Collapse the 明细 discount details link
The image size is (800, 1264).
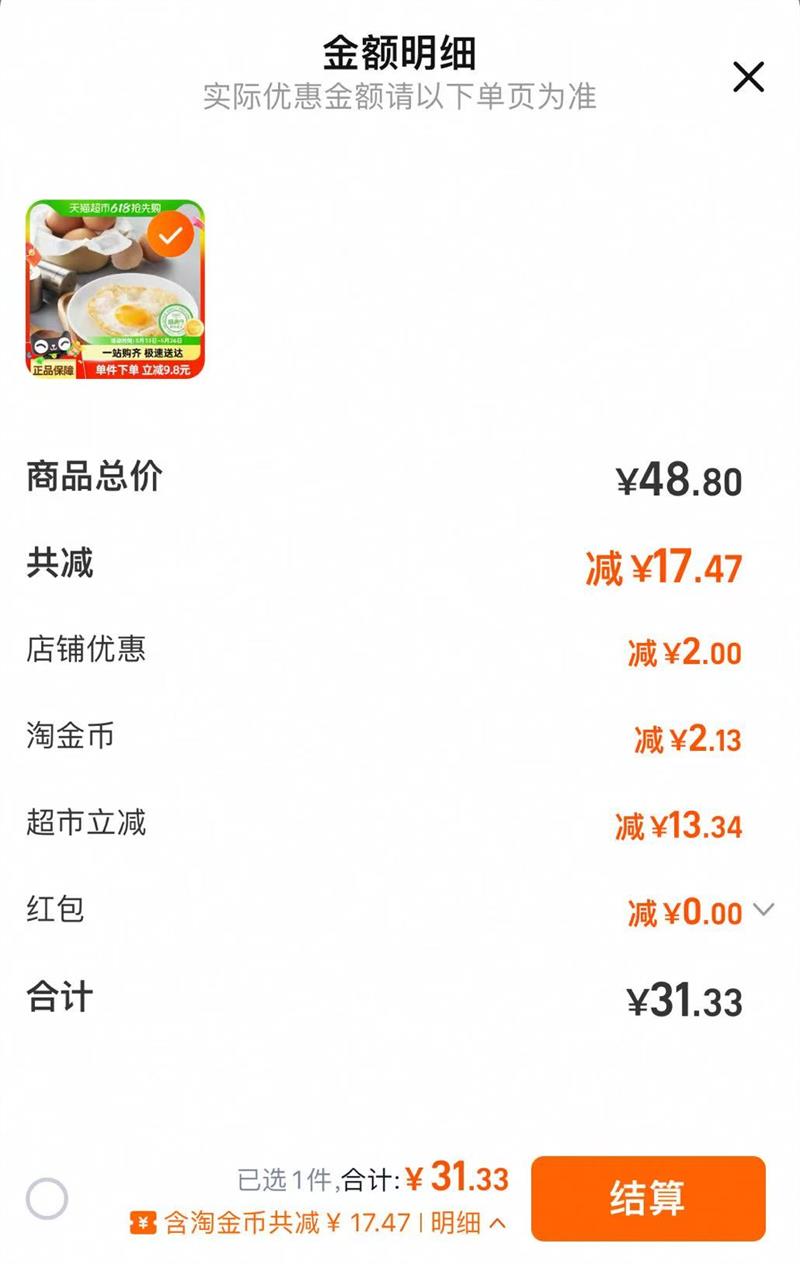(x=468, y=1222)
